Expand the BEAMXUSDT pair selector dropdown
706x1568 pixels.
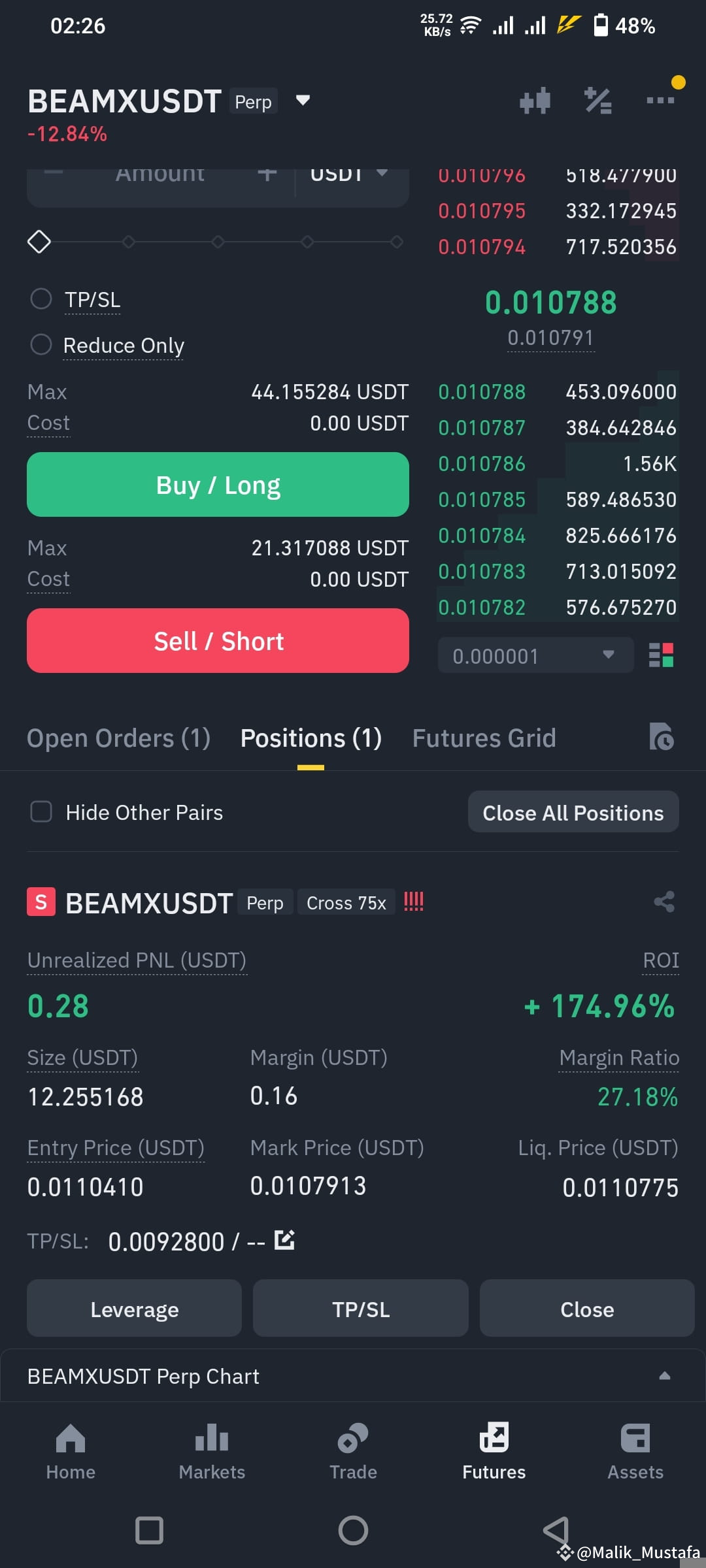click(302, 101)
